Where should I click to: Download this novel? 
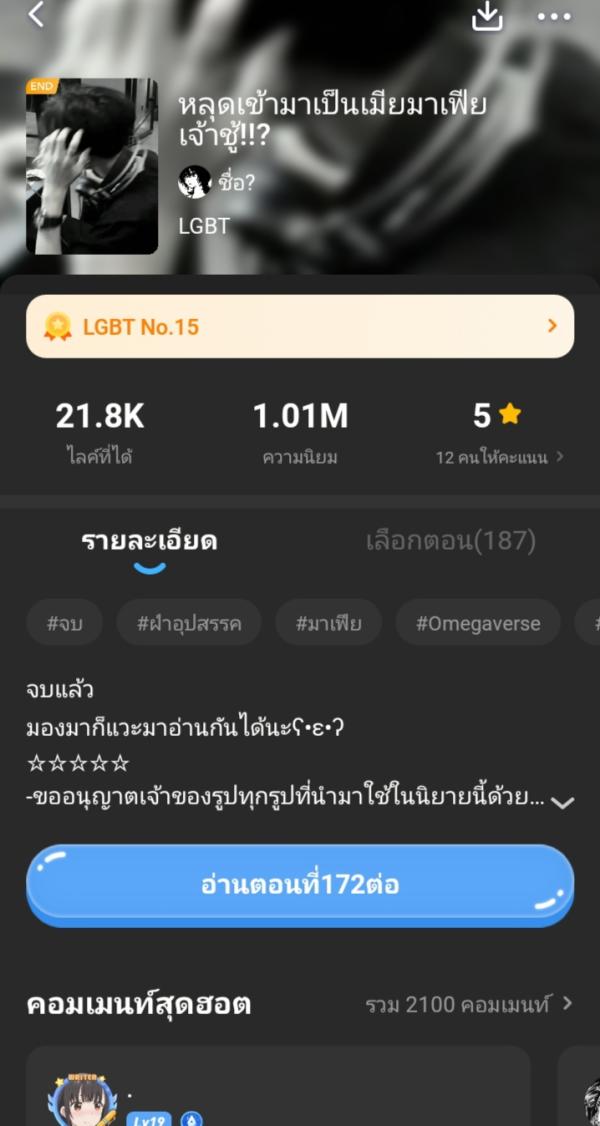(487, 16)
